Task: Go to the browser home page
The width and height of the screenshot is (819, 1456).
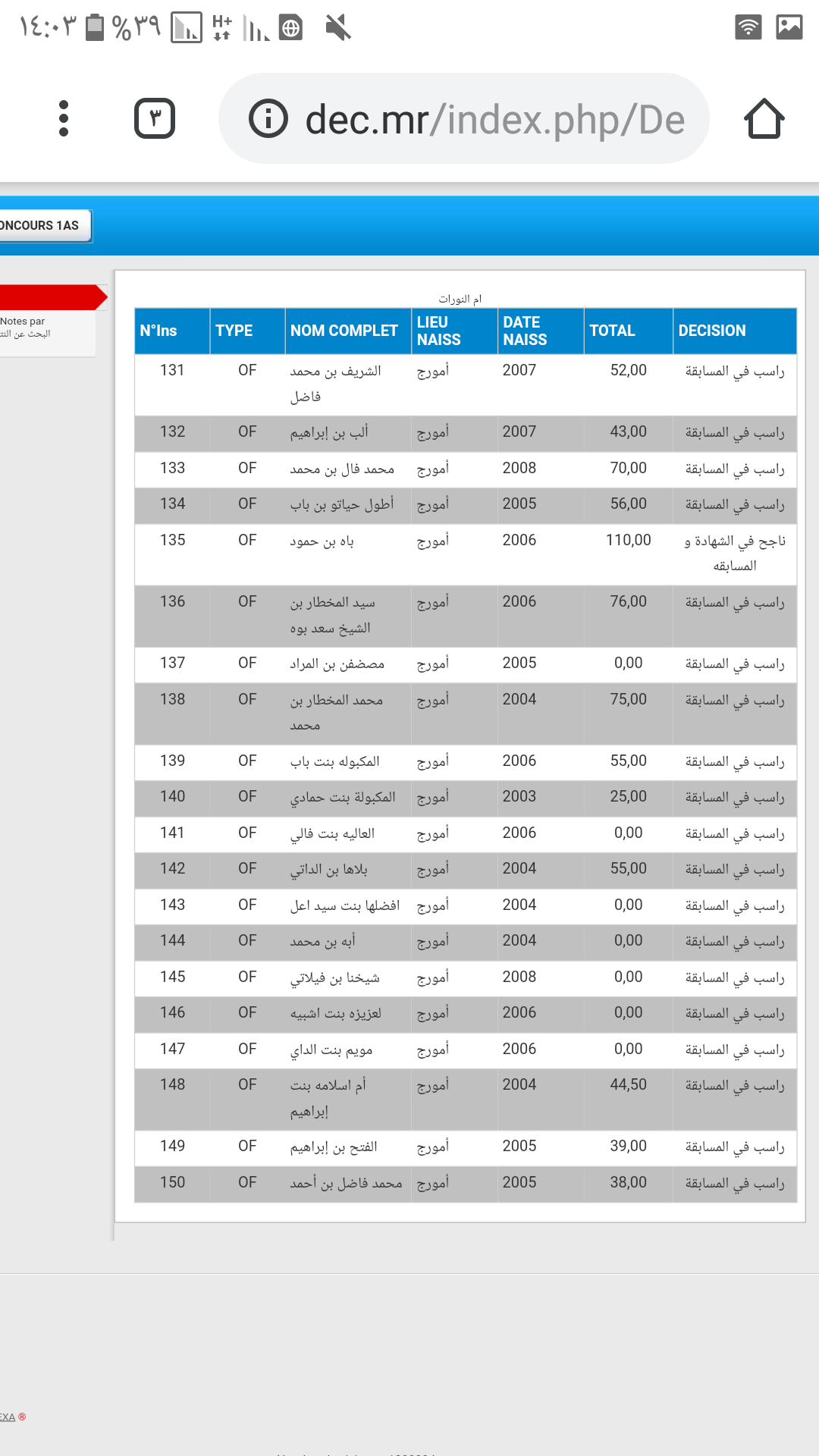Action: [x=764, y=118]
